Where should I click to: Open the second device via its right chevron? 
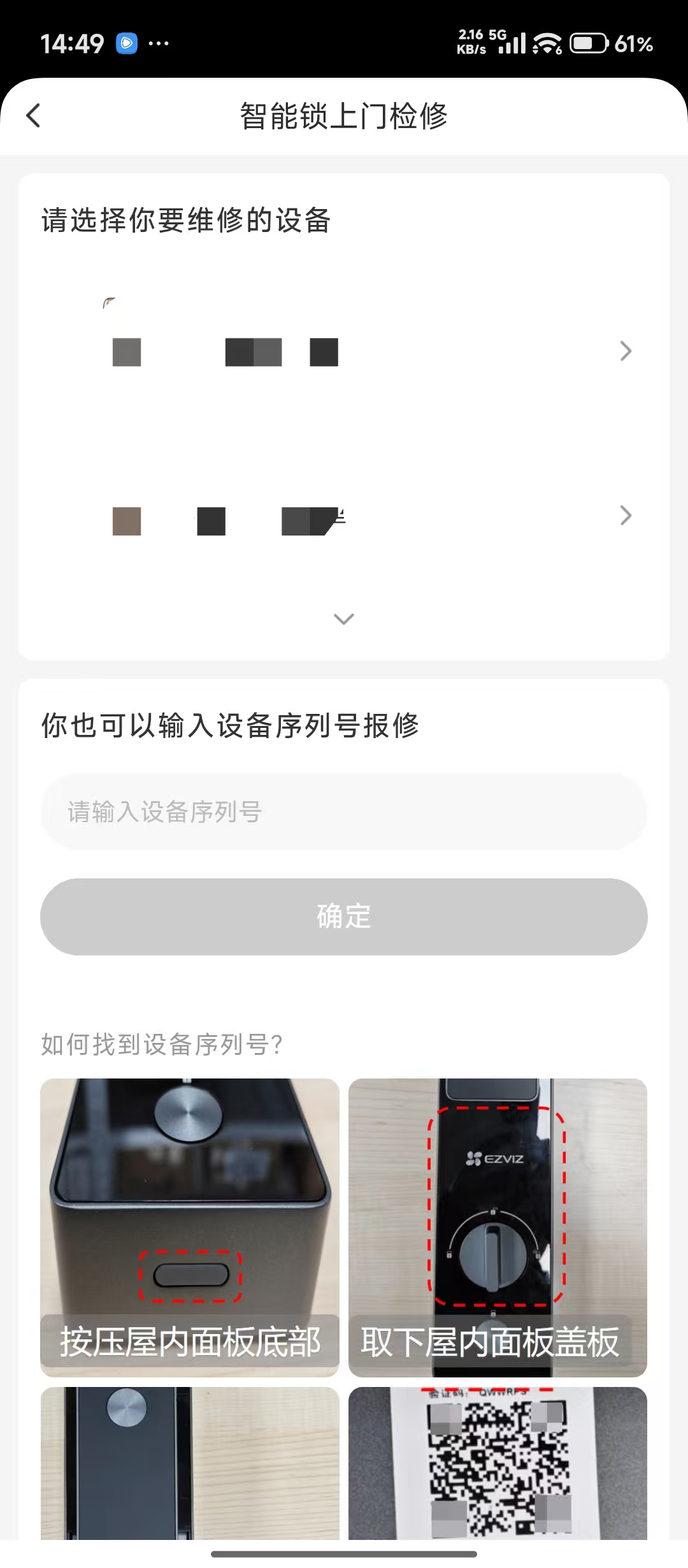(x=625, y=515)
